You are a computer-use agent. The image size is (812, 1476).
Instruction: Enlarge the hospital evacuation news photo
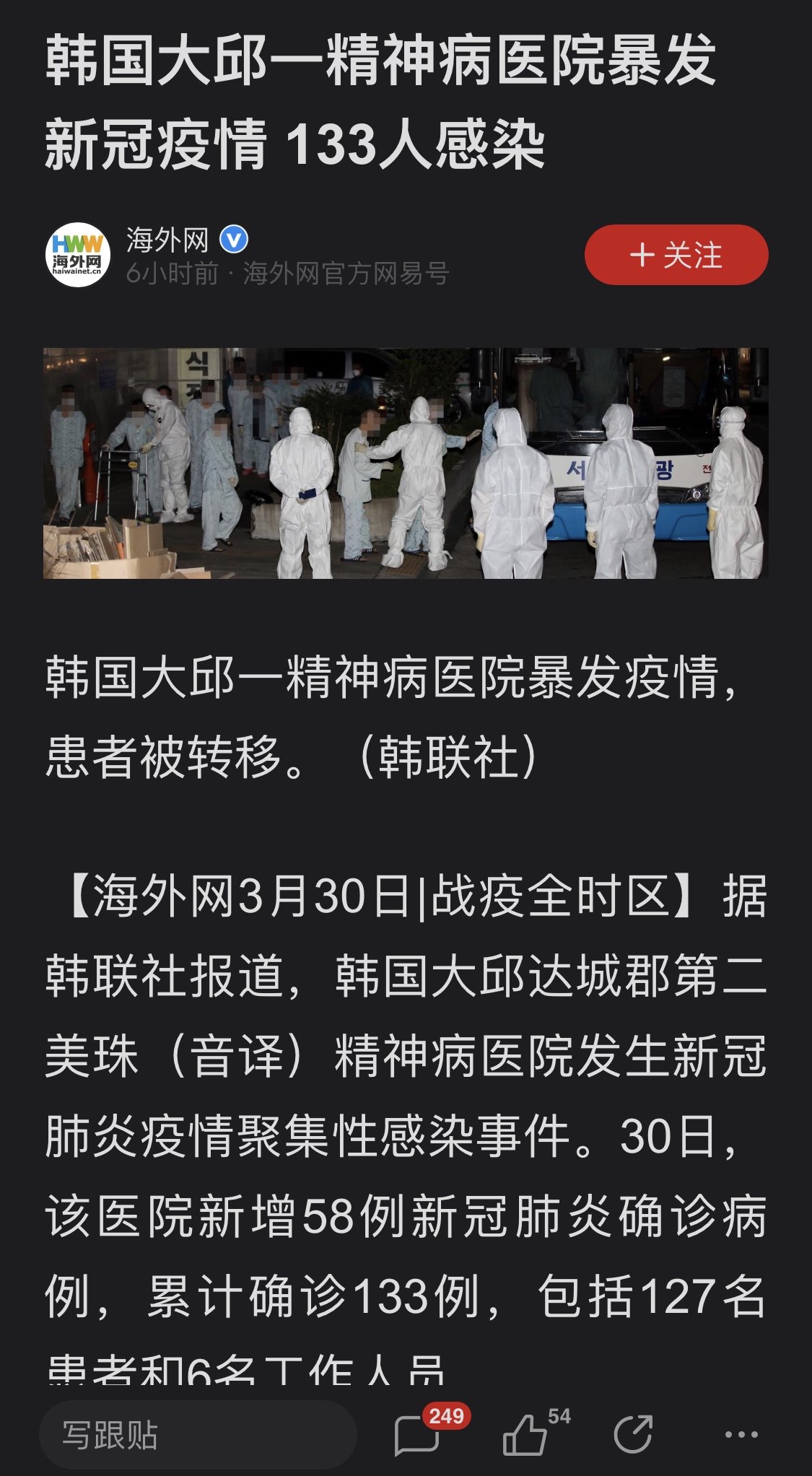coord(406,463)
